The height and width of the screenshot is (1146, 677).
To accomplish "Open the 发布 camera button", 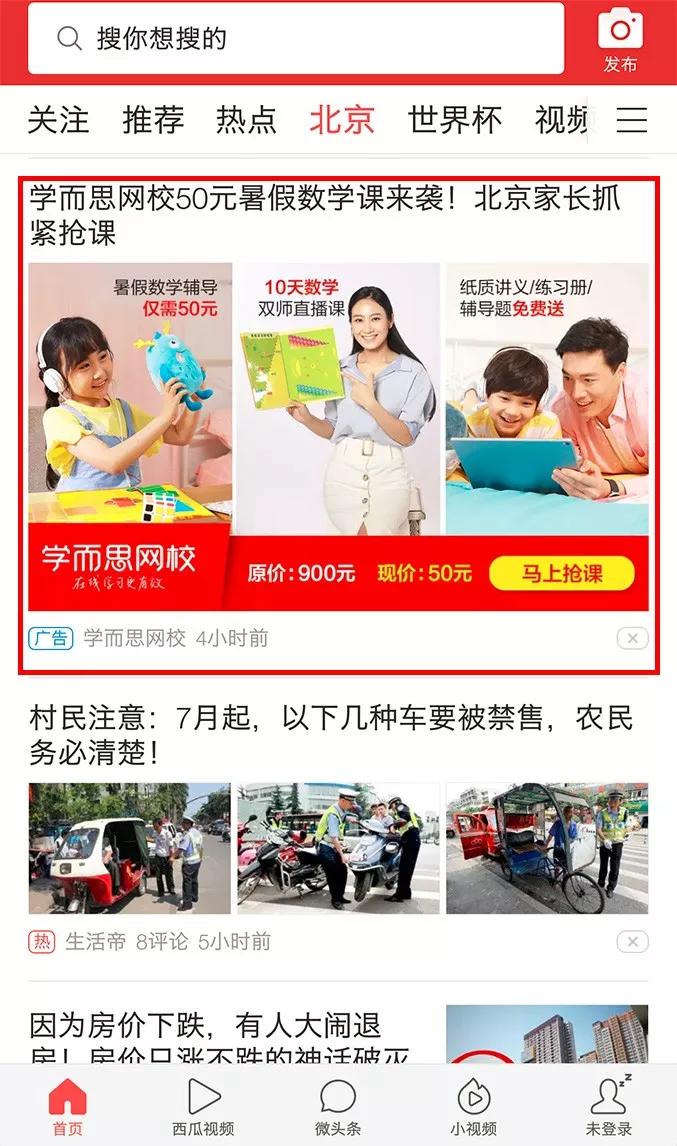I will click(620, 40).
